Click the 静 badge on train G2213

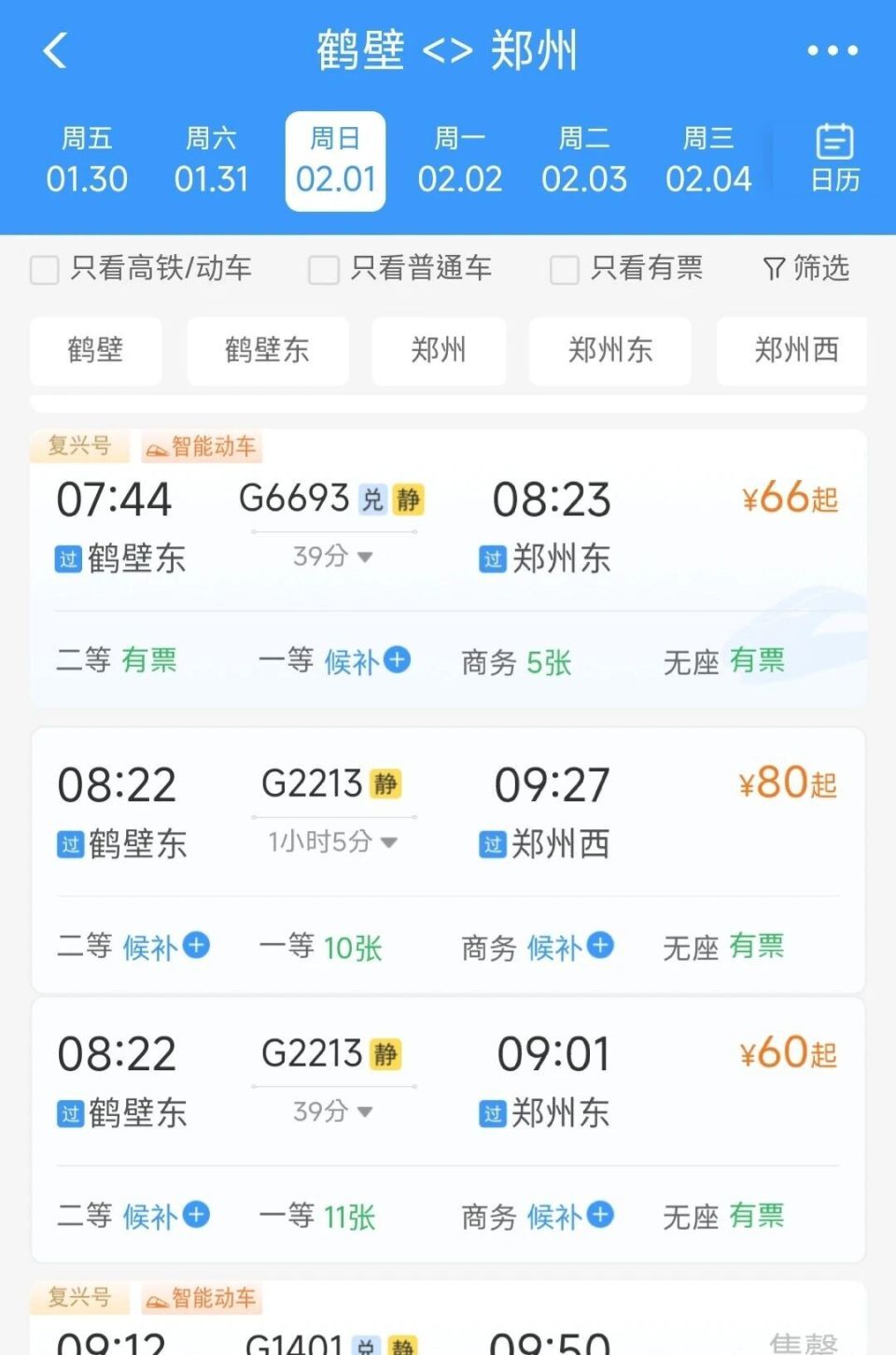tap(385, 783)
